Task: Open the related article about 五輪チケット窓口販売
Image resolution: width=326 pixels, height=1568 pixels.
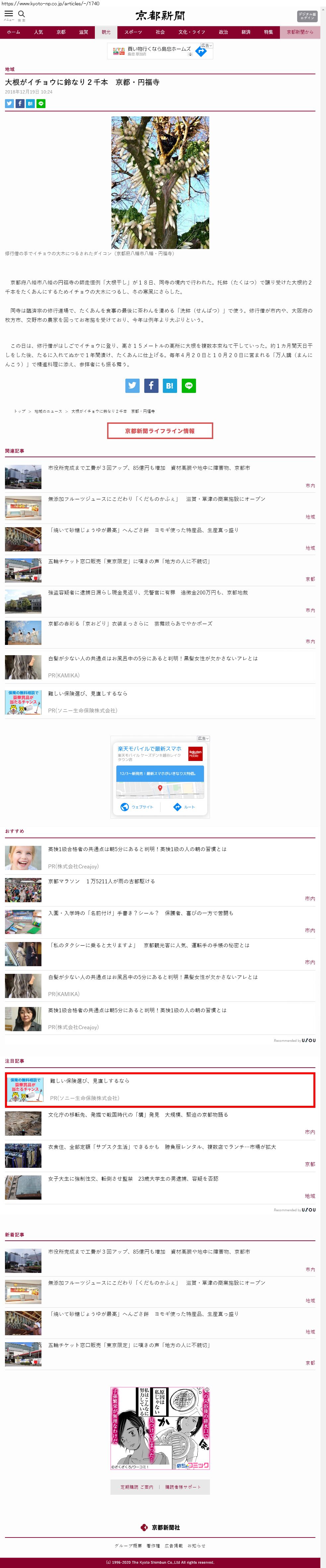Action: (x=129, y=561)
